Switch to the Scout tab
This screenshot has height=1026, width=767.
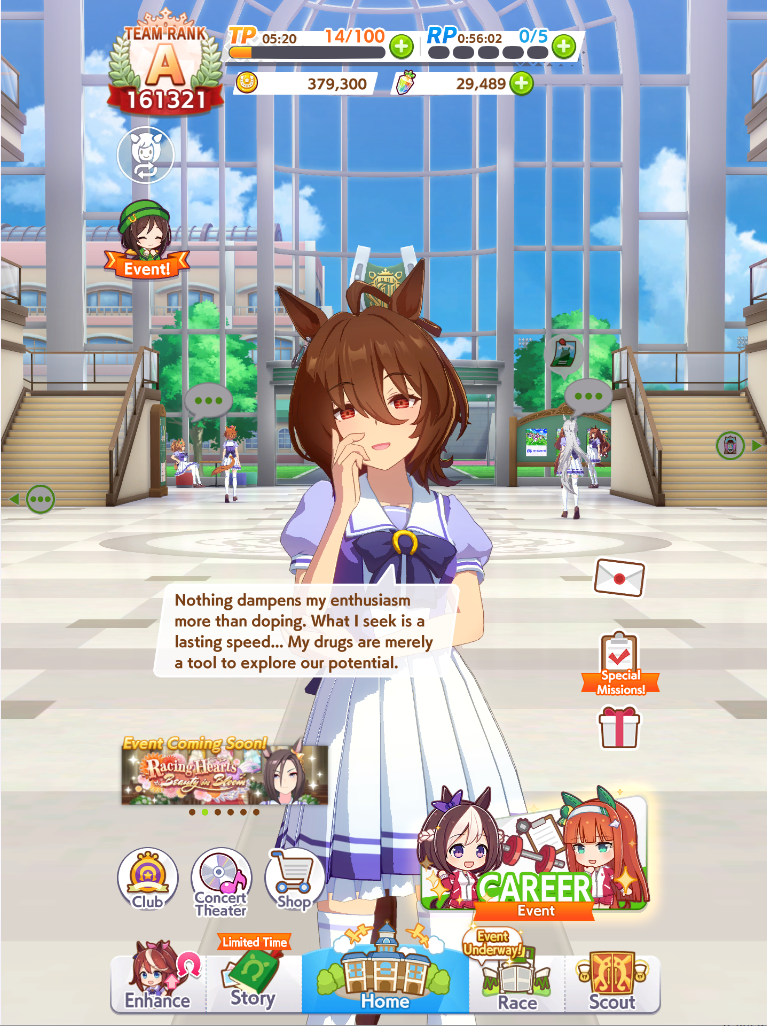click(611, 982)
